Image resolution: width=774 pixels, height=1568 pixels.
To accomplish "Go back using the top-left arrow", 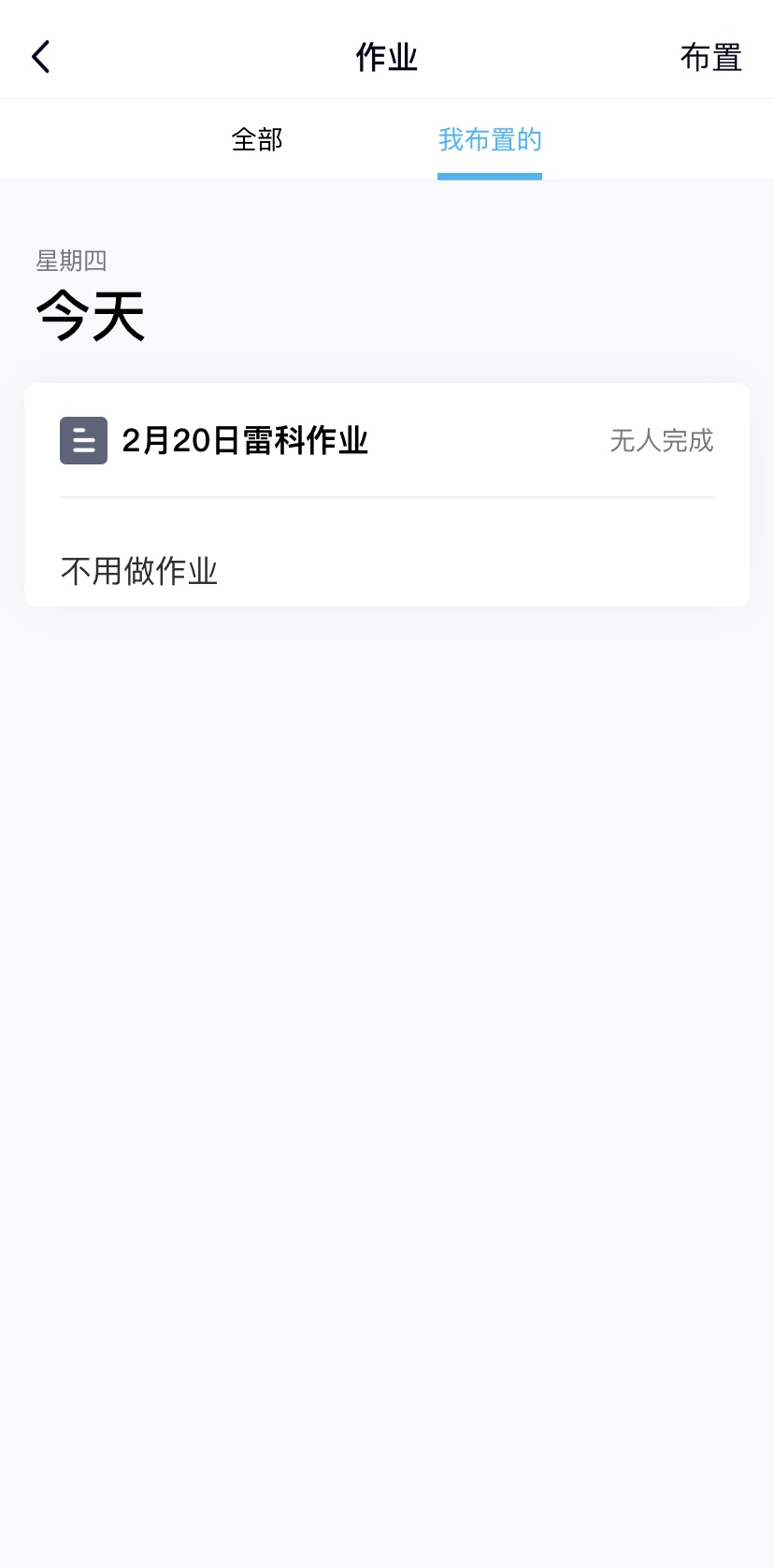I will 40,57.
